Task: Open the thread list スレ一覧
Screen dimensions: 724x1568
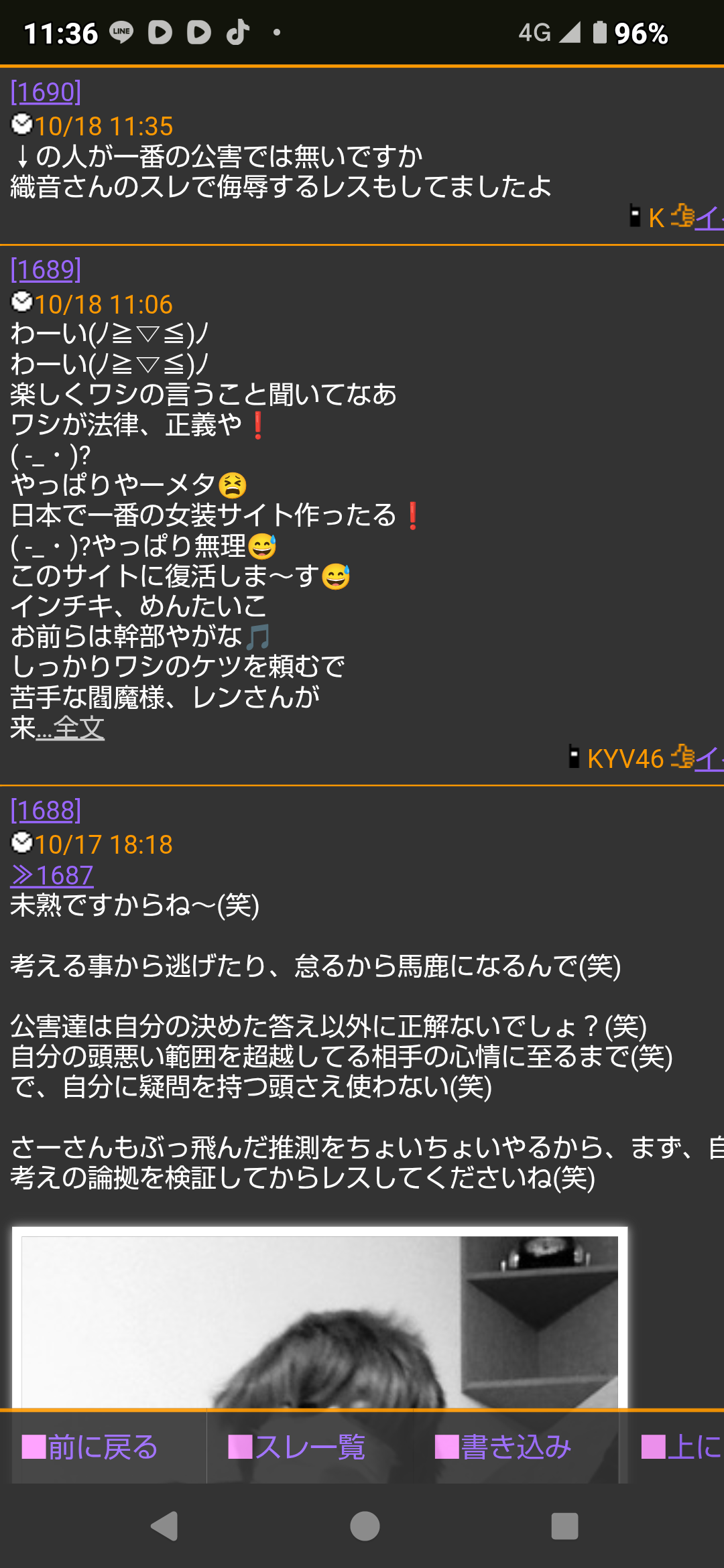Action: pos(297,1447)
